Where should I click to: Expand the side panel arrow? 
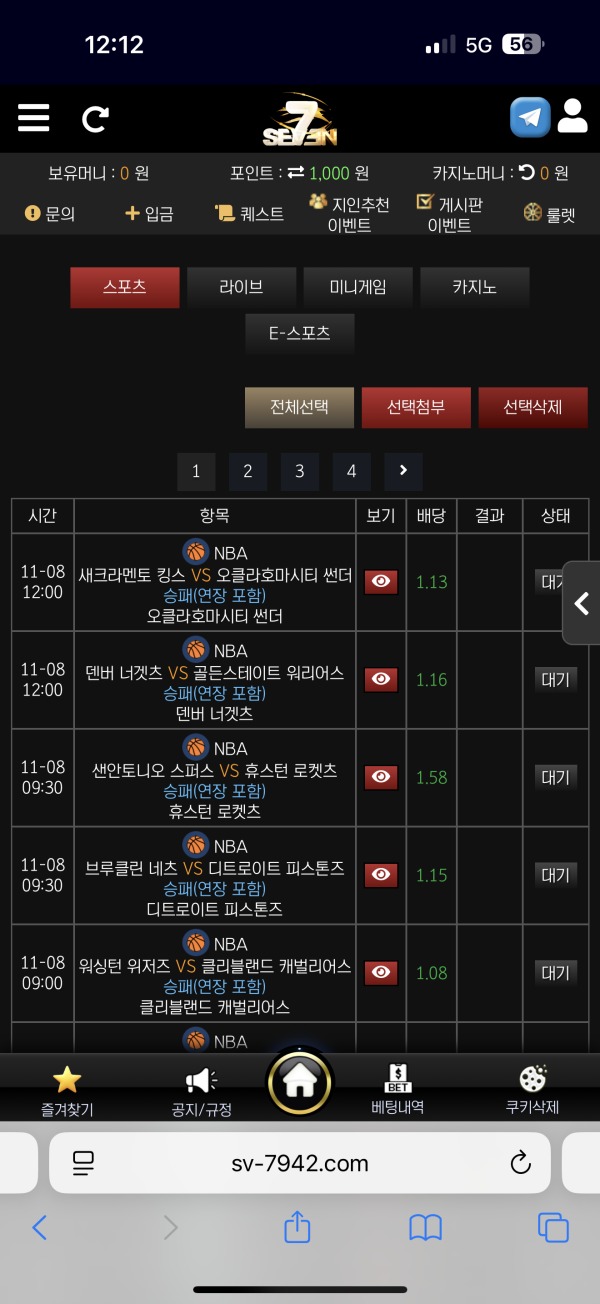pos(581,603)
